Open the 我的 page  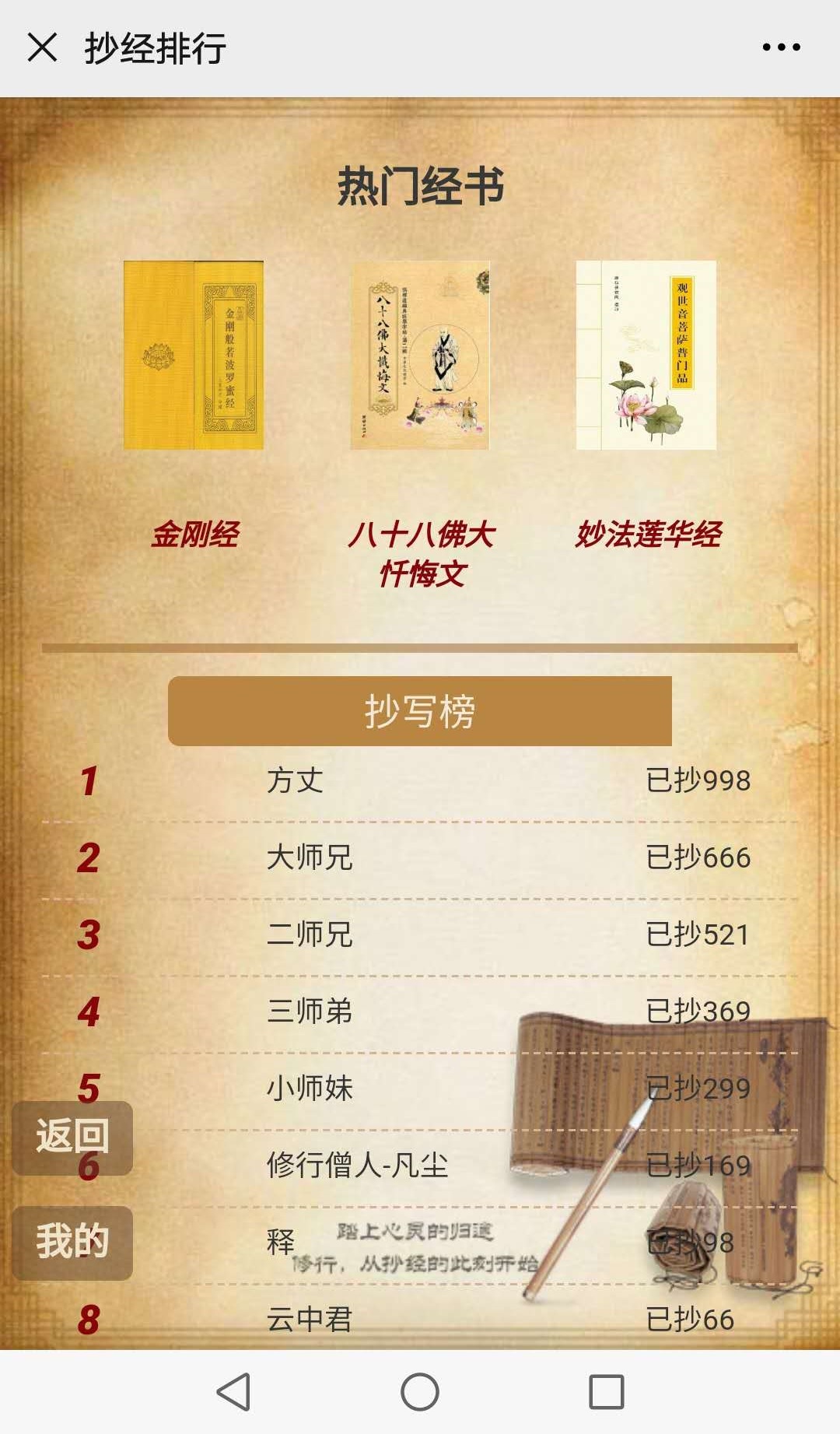click(72, 1242)
